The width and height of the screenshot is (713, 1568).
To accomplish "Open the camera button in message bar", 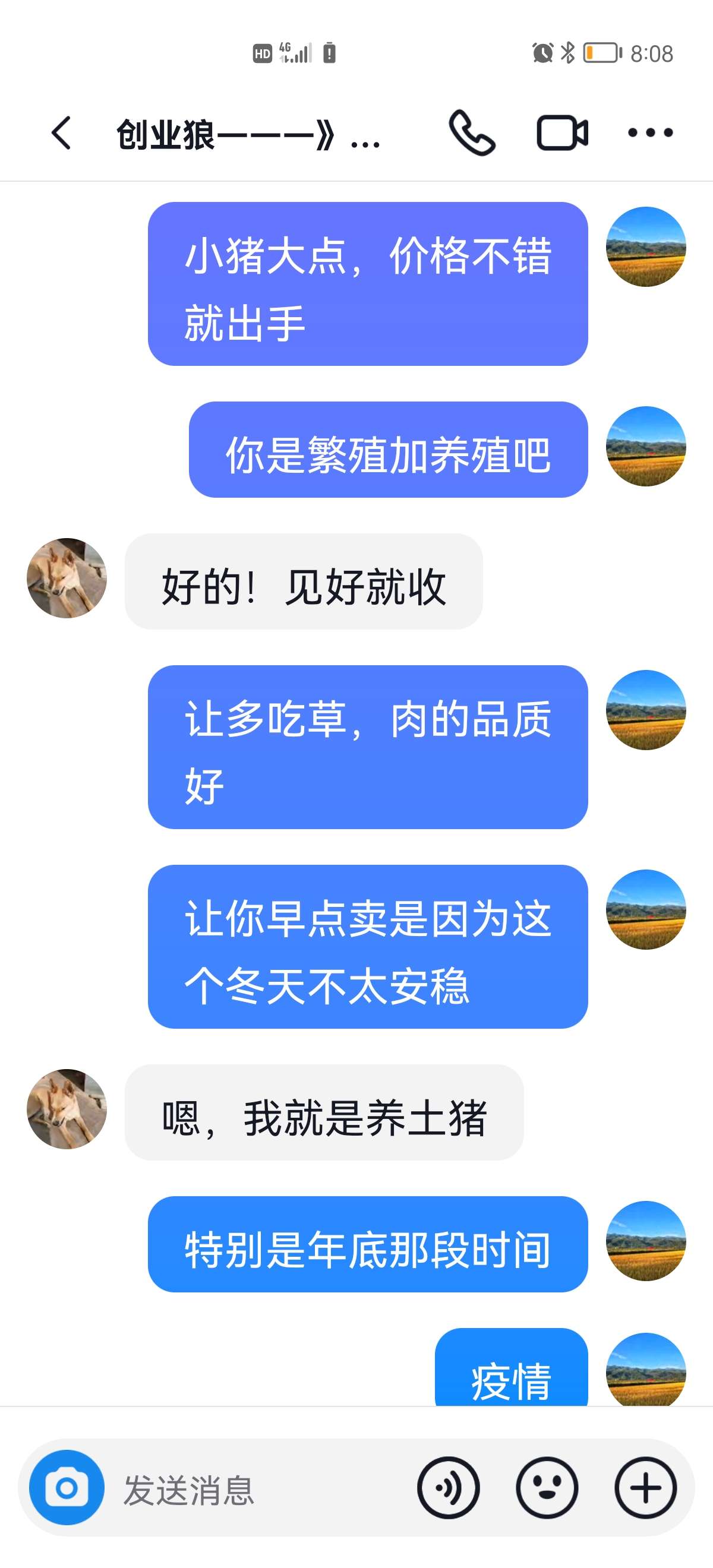I will (x=67, y=1488).
